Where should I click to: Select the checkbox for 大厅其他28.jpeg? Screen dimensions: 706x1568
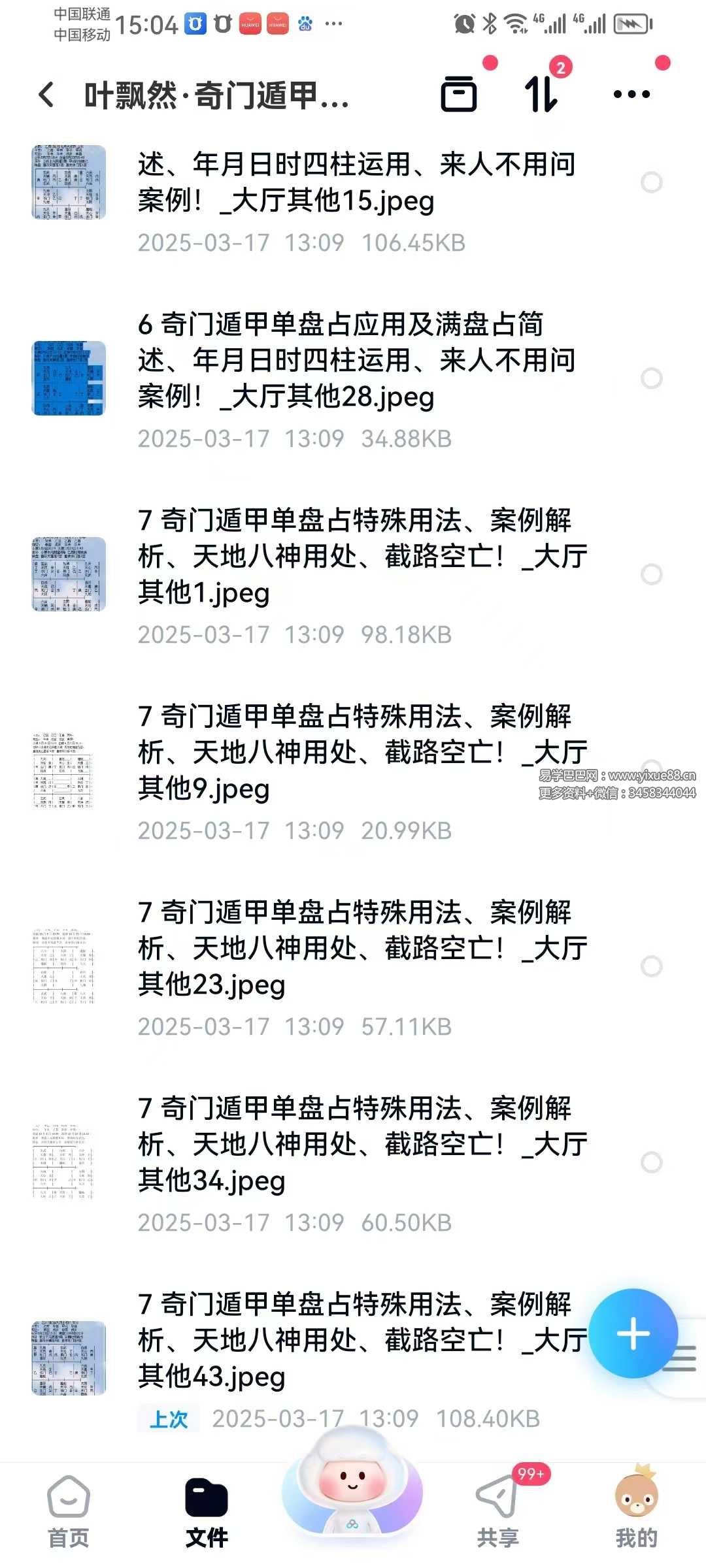point(651,378)
